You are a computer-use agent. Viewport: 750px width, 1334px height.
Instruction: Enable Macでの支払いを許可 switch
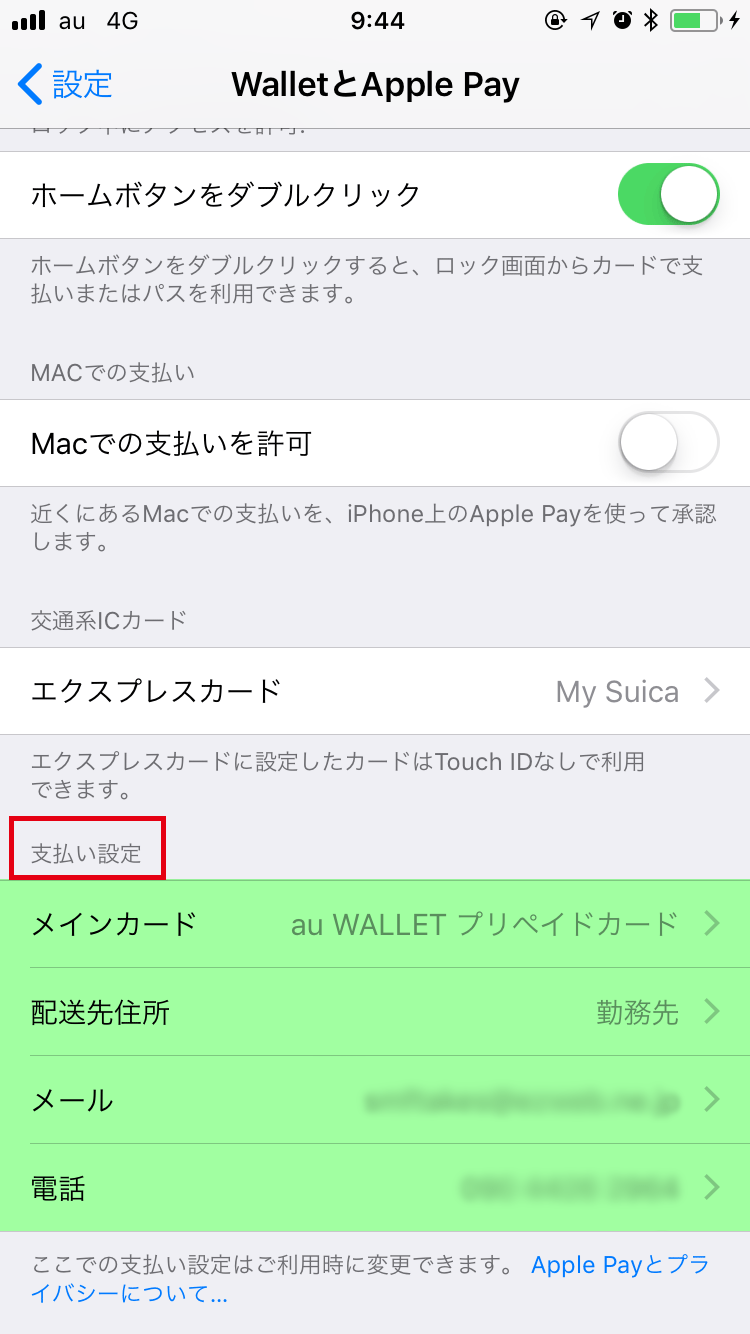coord(669,442)
